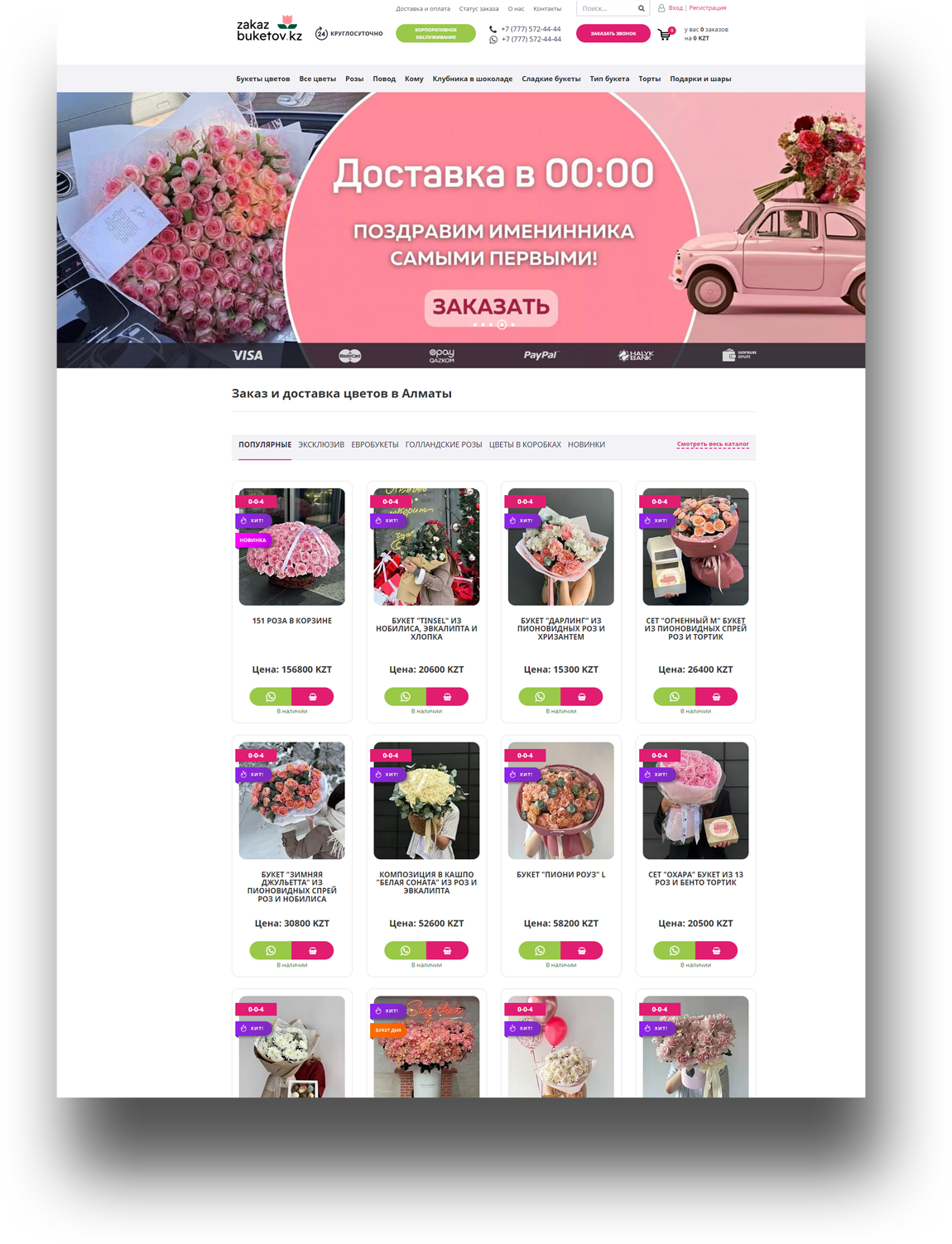Viewport: 952px width, 1244px height.
Task: Tap the 'Заказать' banner button
Action: click(491, 306)
